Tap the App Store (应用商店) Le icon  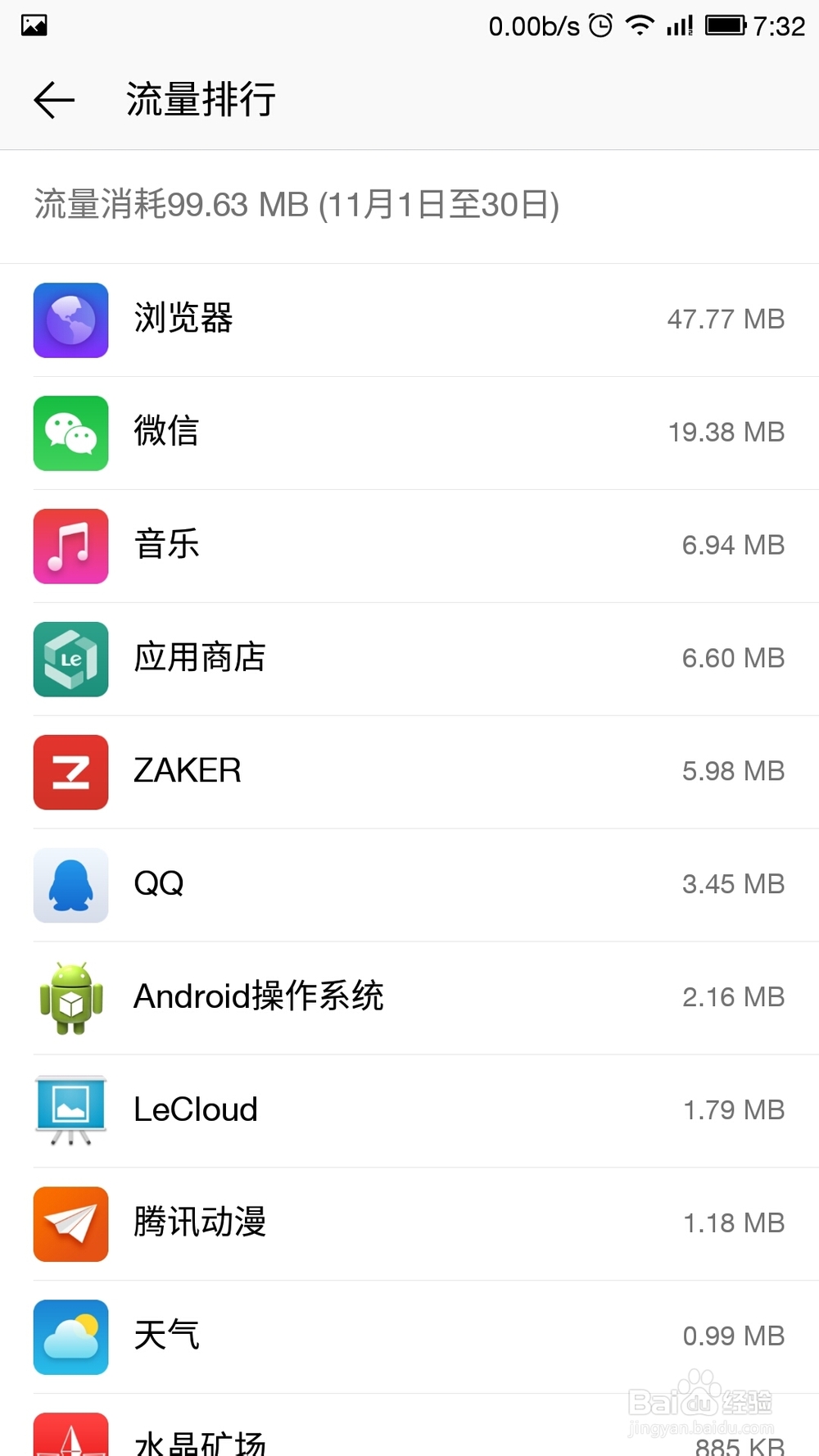pos(70,660)
